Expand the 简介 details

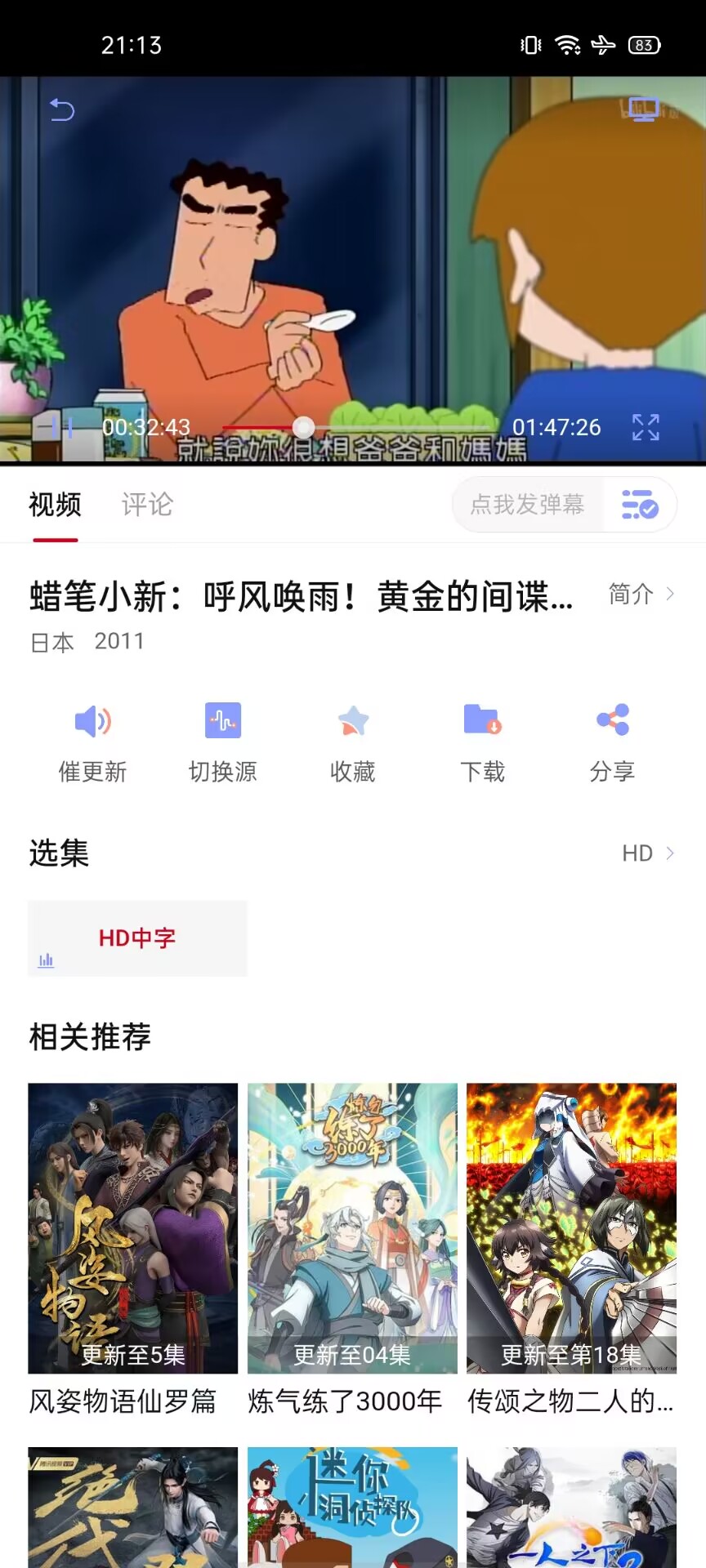pyautogui.click(x=641, y=594)
